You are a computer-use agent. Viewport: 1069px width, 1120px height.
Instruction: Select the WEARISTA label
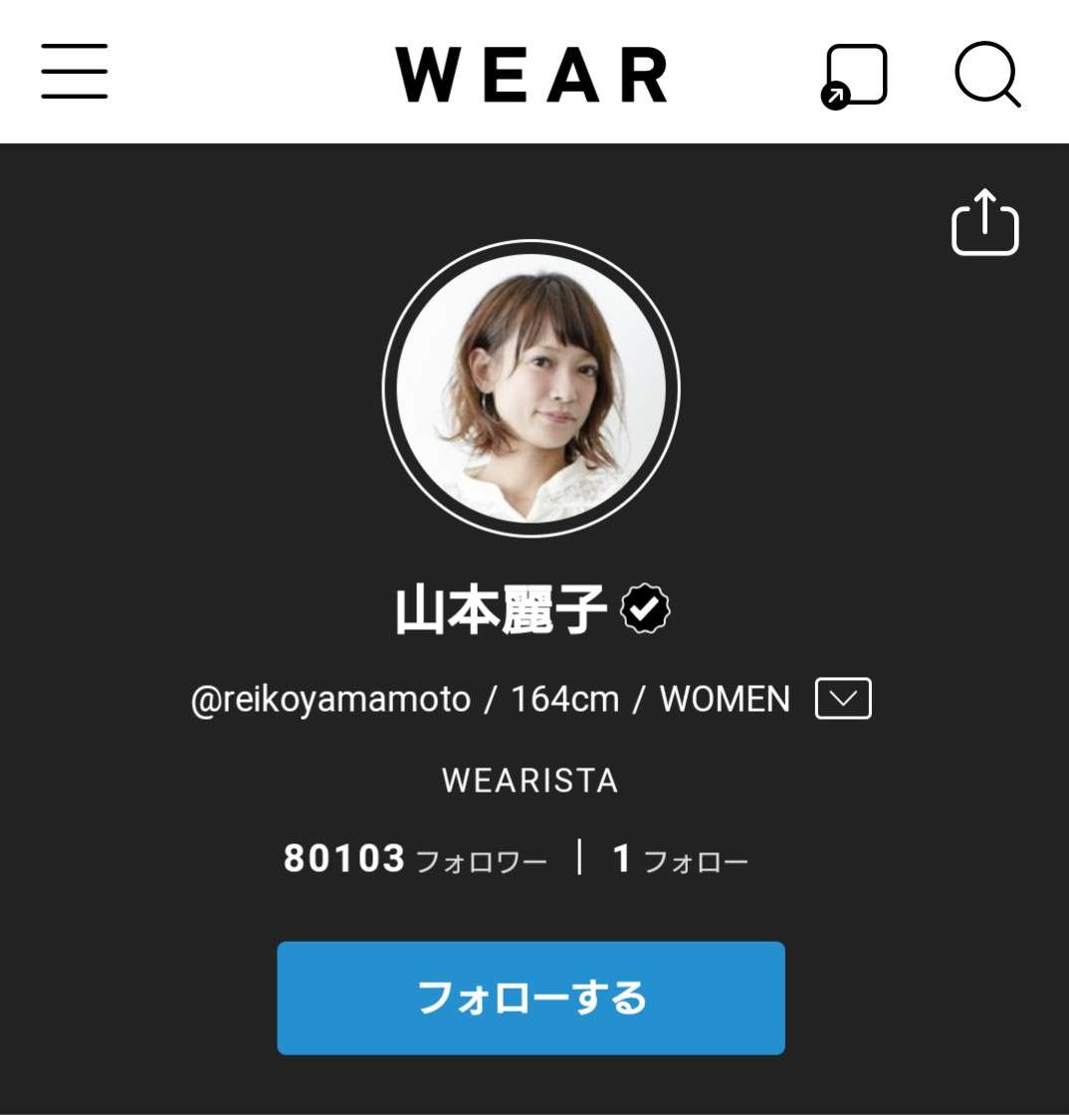531,782
